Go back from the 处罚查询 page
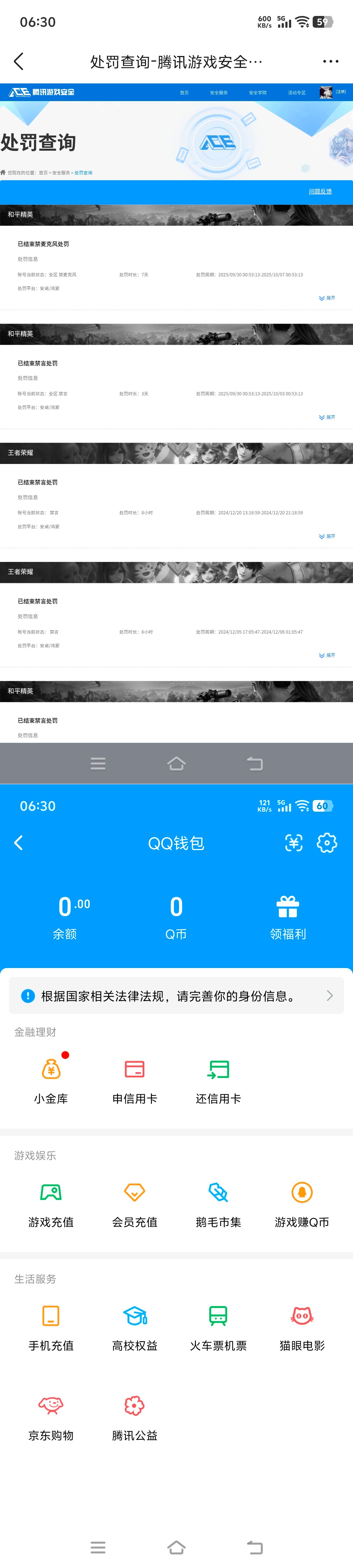Image resolution: width=353 pixels, height=1568 pixels. [19, 62]
